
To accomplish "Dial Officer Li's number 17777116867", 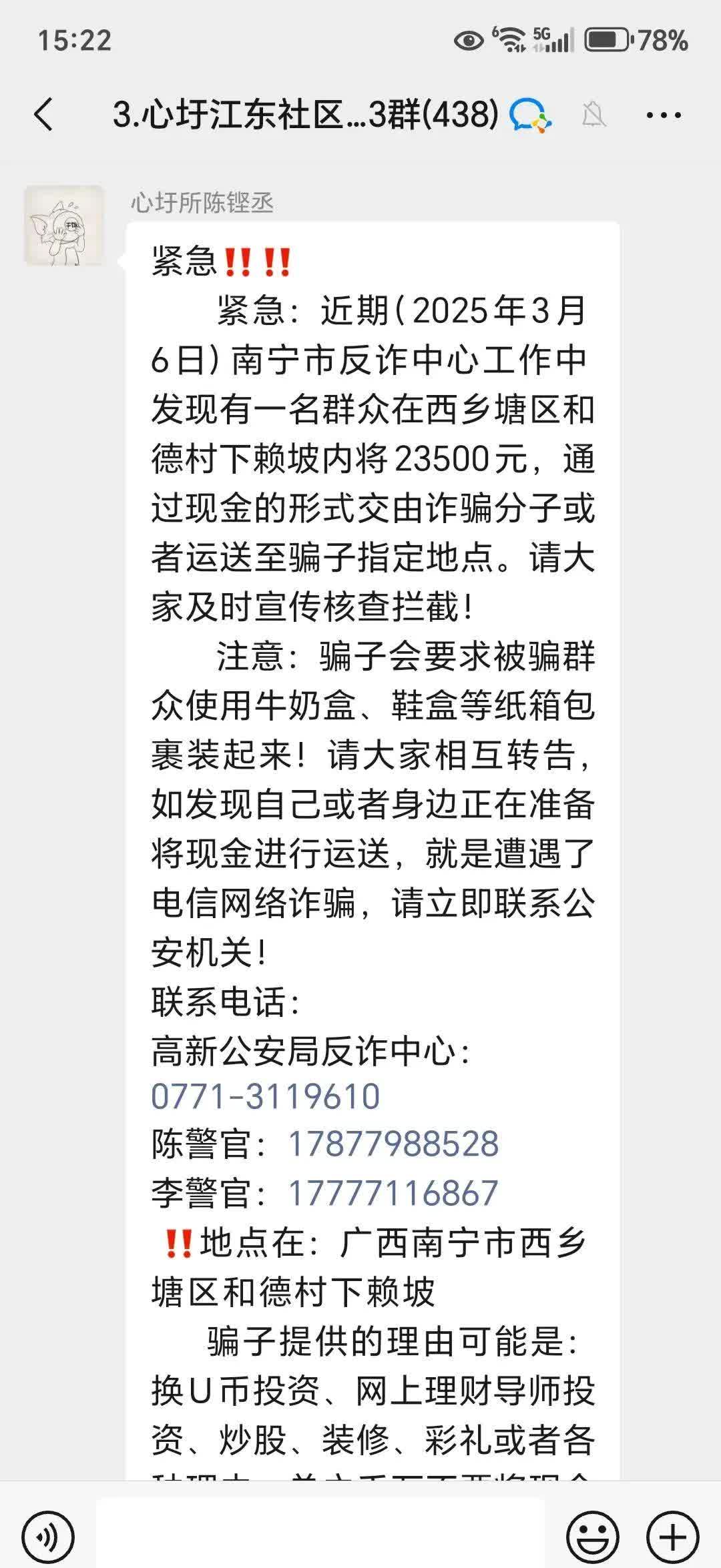I will (393, 1193).
